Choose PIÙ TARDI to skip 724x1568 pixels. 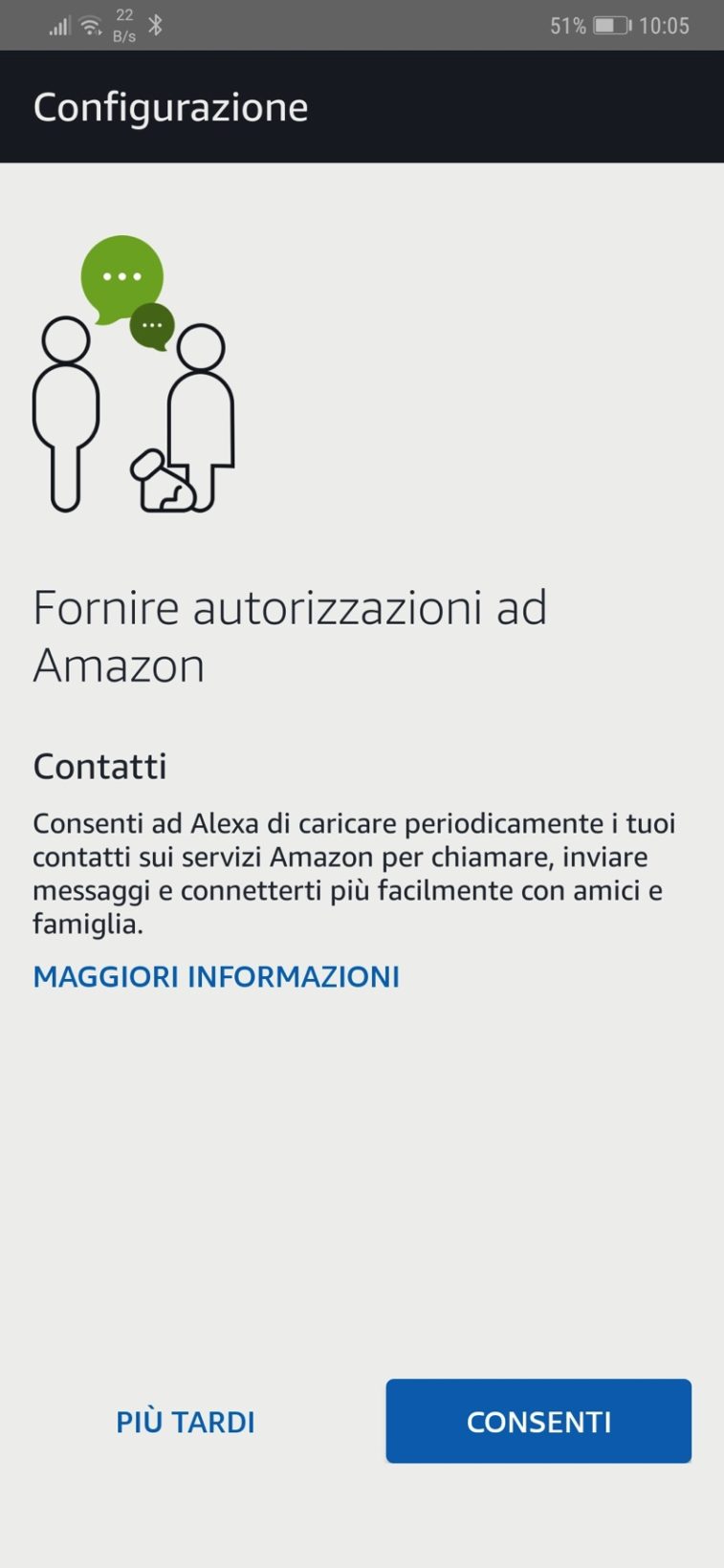[186, 1422]
